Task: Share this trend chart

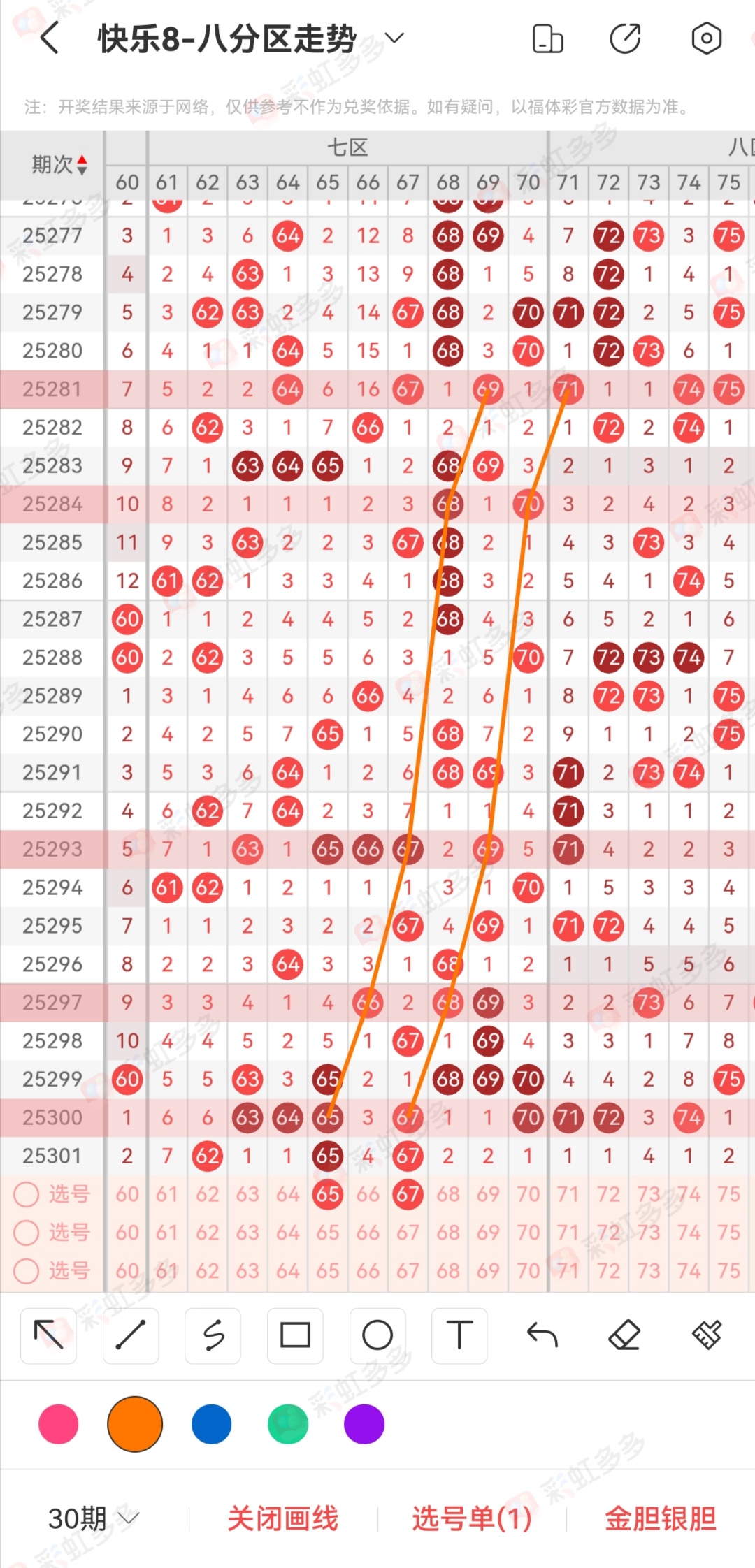Action: [x=625, y=38]
